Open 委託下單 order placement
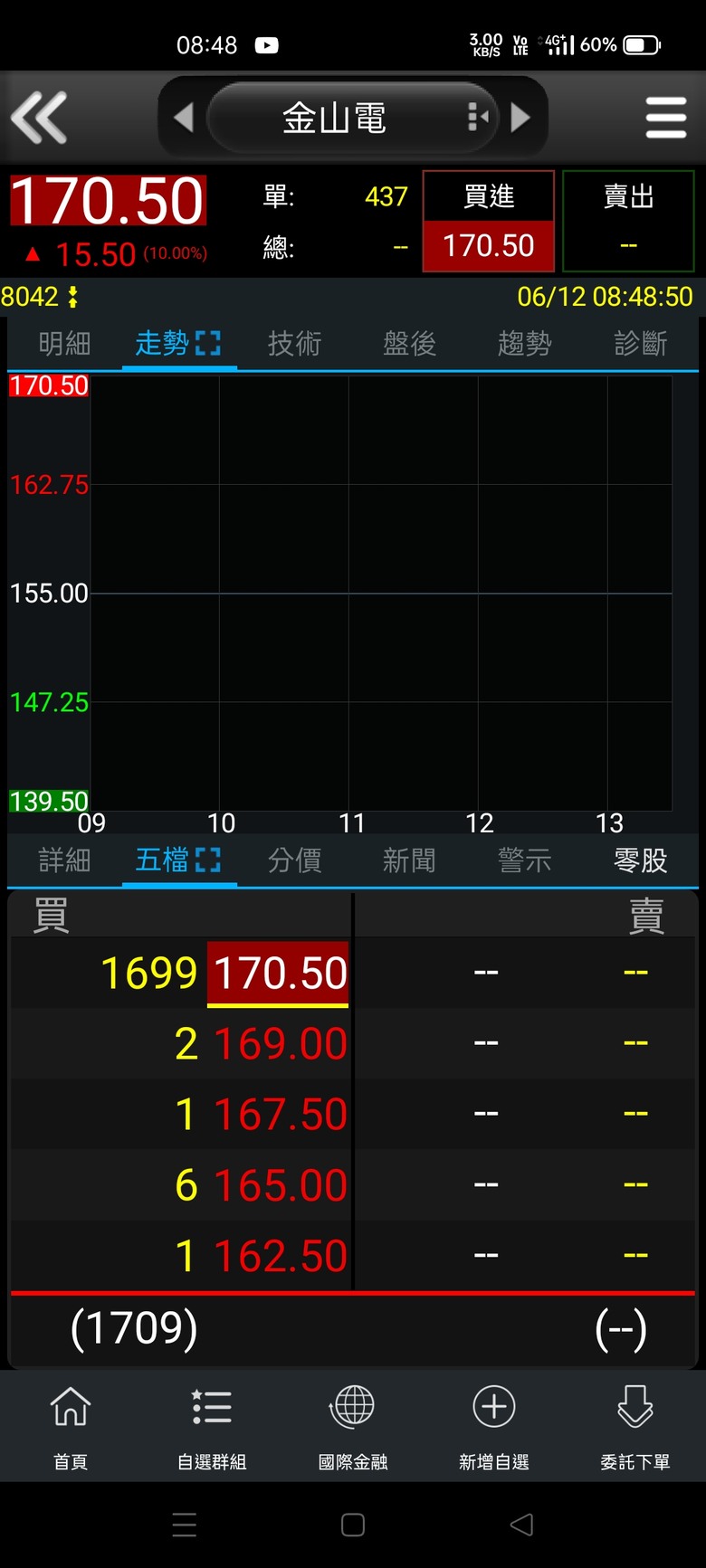Image resolution: width=706 pixels, height=1568 pixels. [635, 1427]
